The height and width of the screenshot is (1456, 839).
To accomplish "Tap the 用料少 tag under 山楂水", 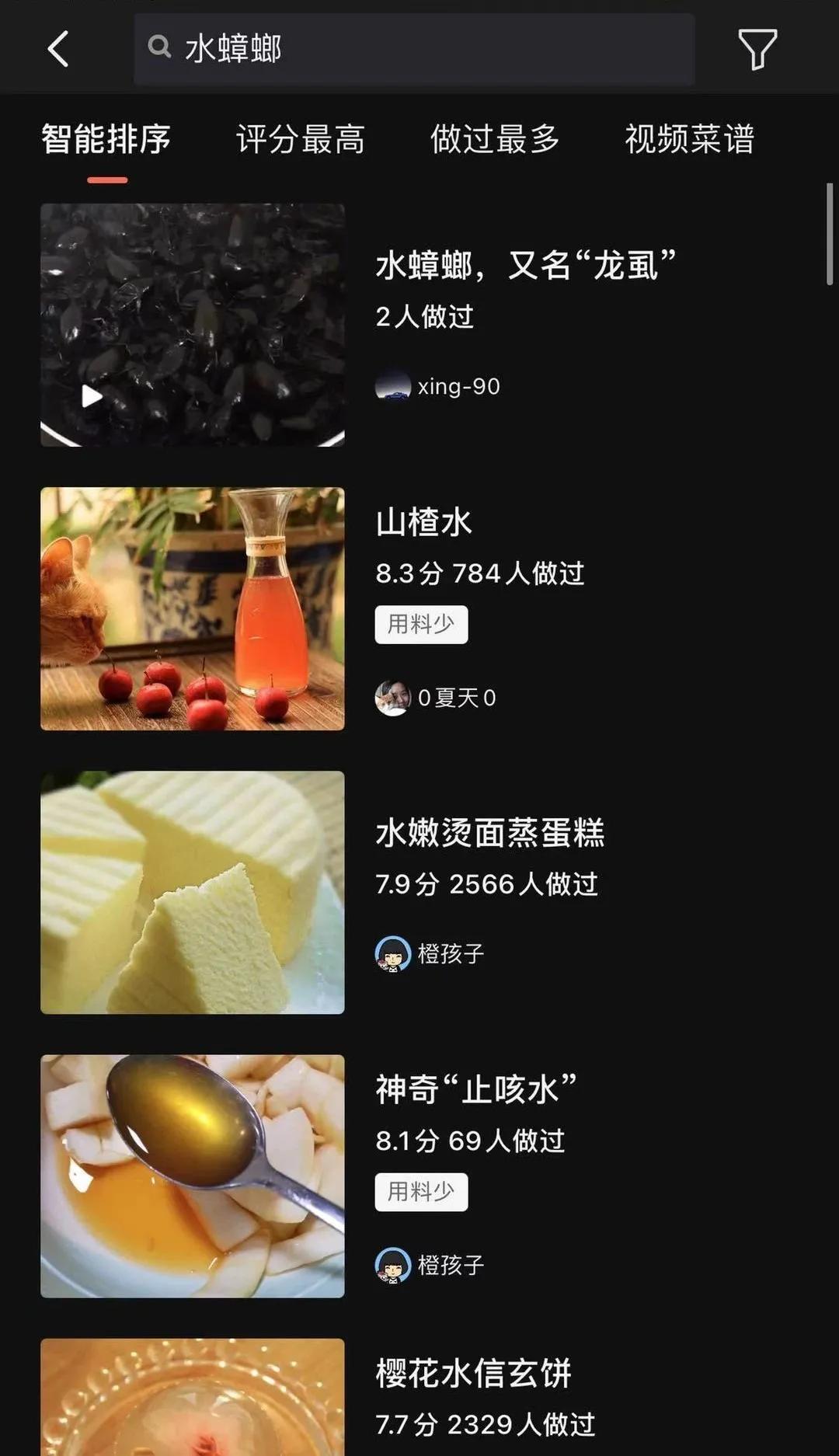I will (421, 624).
